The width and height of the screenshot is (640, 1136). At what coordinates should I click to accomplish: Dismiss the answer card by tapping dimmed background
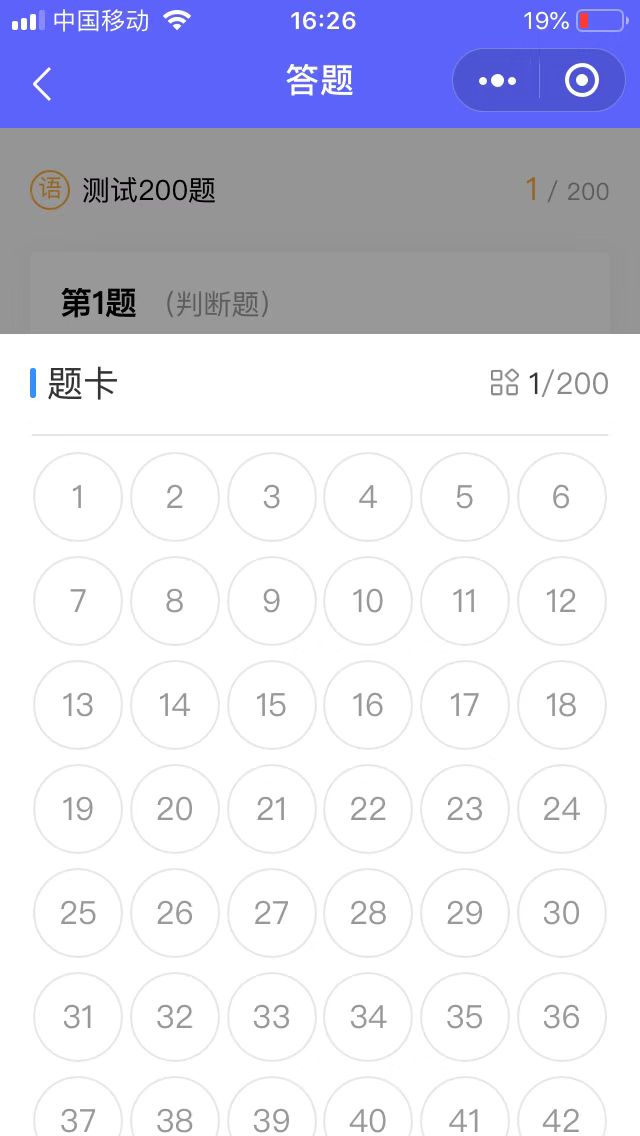point(320,230)
